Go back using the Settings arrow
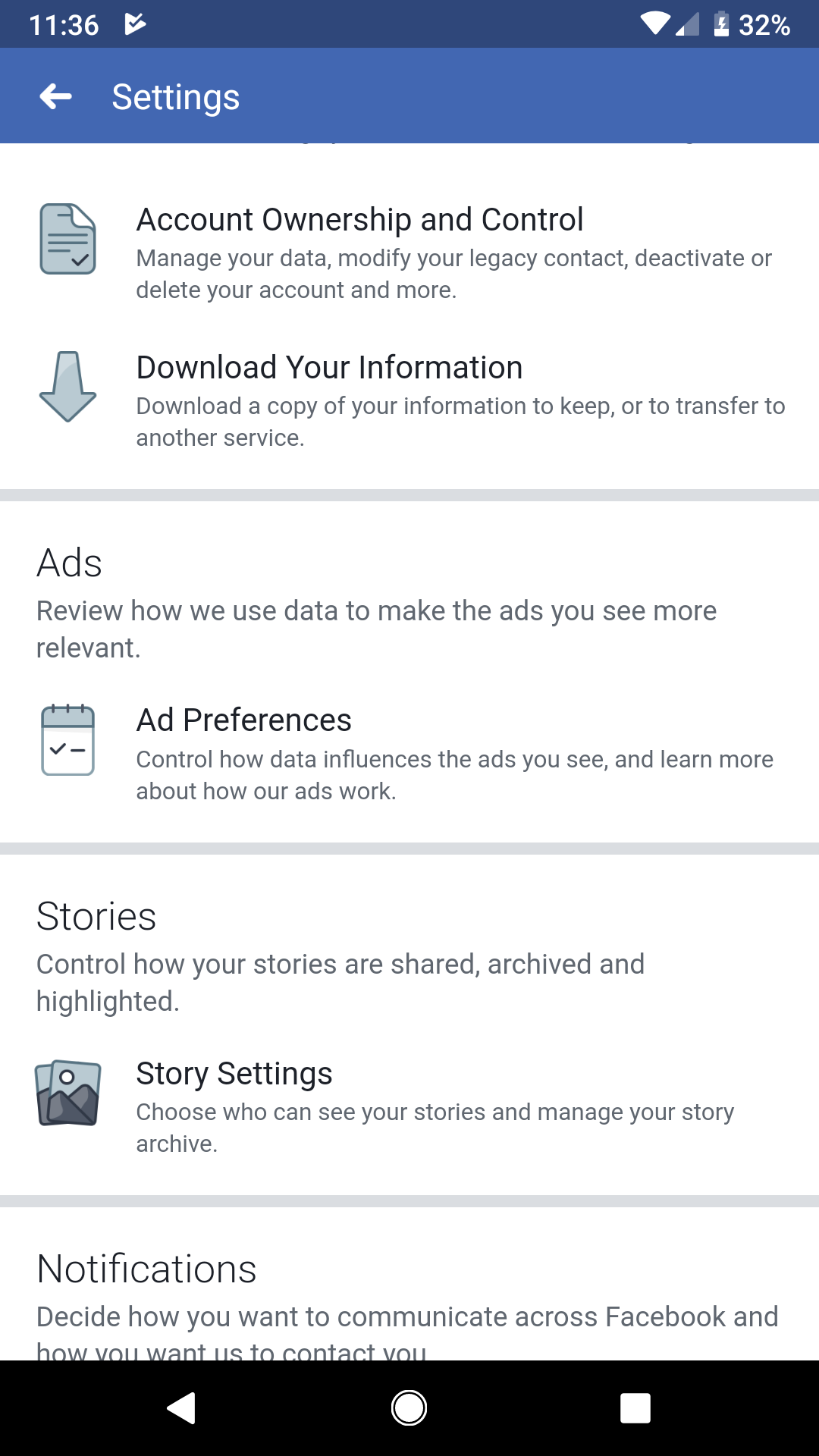The width and height of the screenshot is (819, 1456). [x=56, y=96]
